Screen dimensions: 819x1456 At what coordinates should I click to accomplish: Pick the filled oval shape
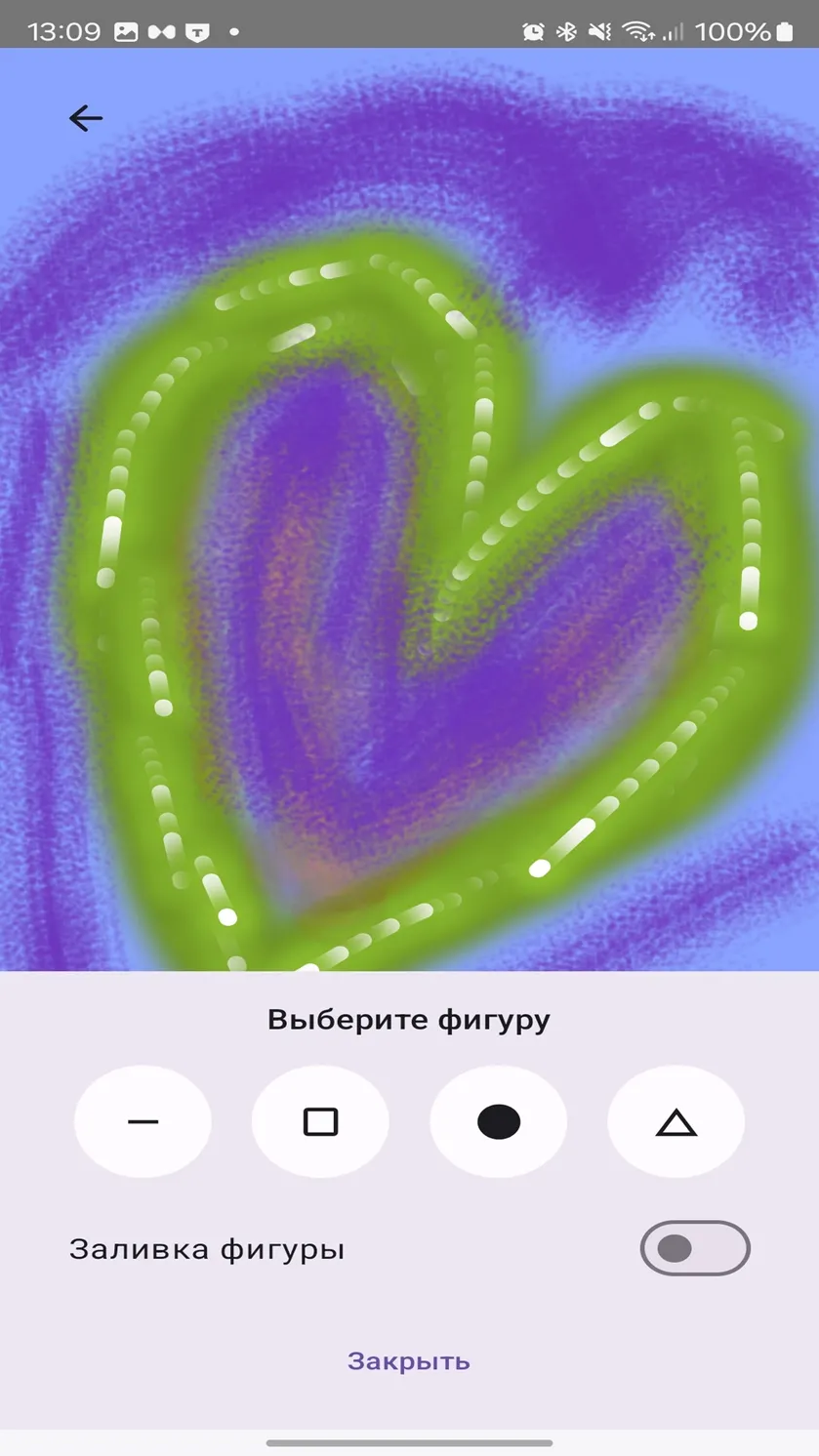coord(499,1121)
